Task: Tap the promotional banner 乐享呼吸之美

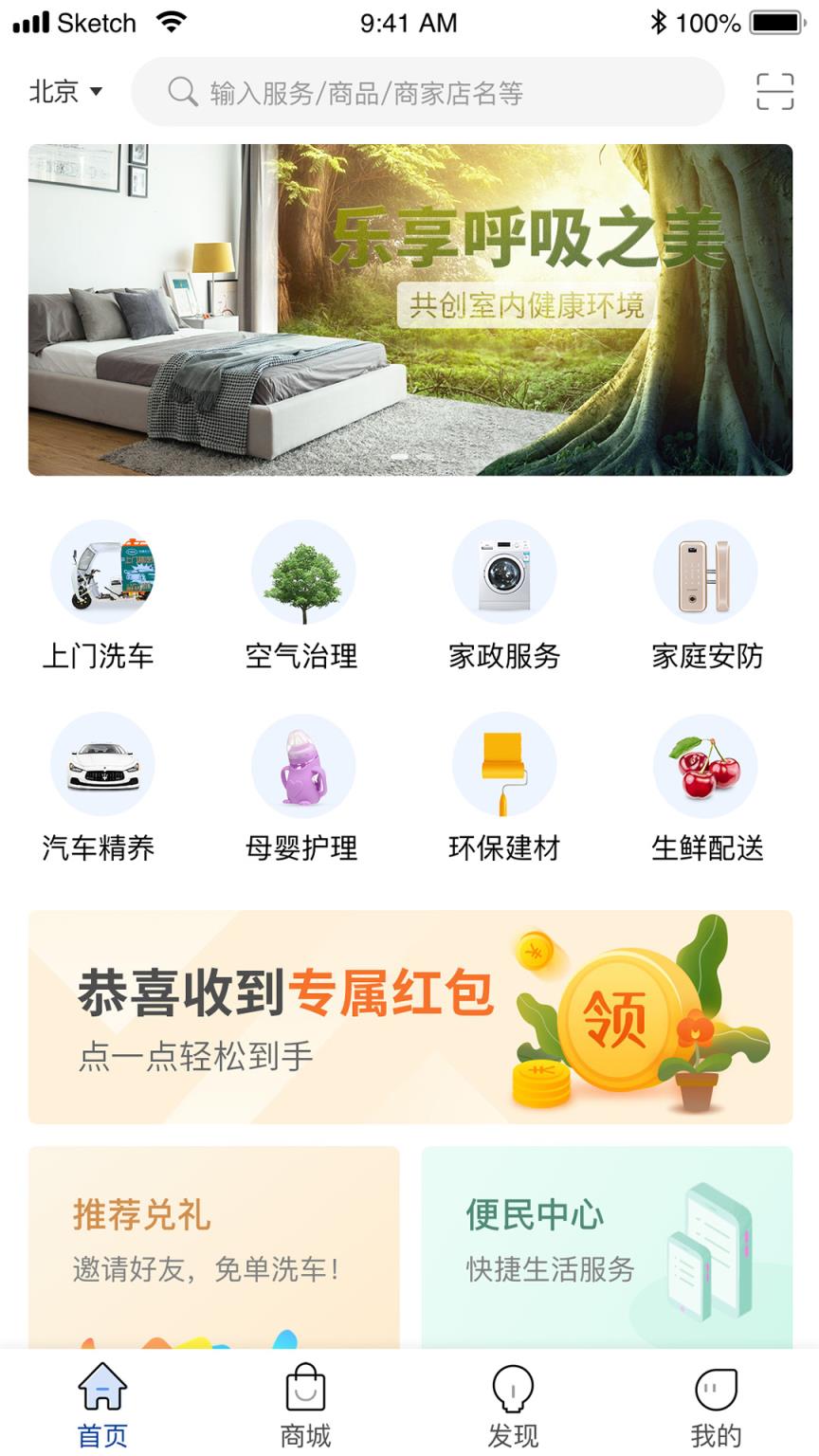Action: point(409,308)
